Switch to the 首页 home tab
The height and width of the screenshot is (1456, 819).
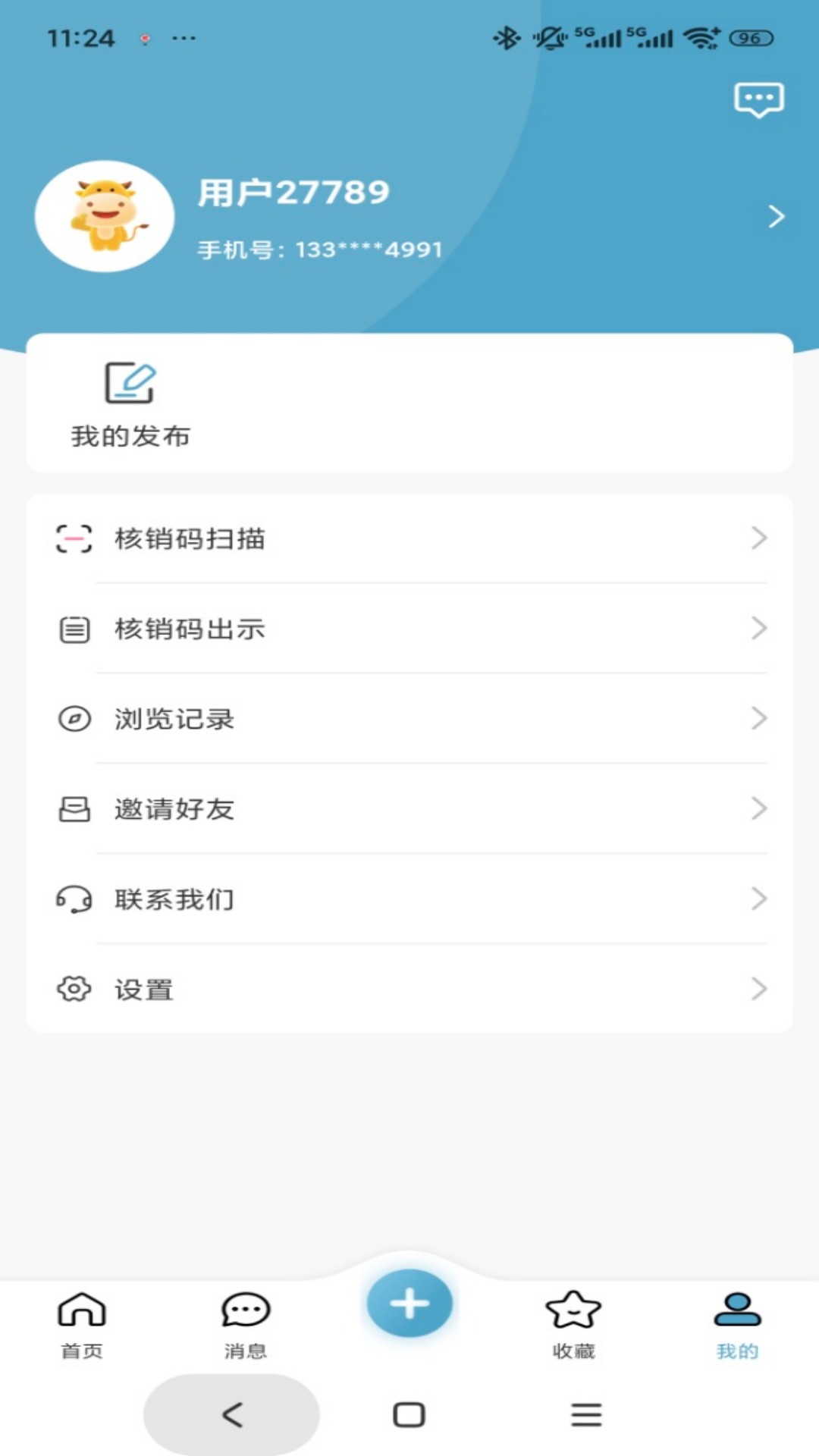pyautogui.click(x=82, y=1323)
